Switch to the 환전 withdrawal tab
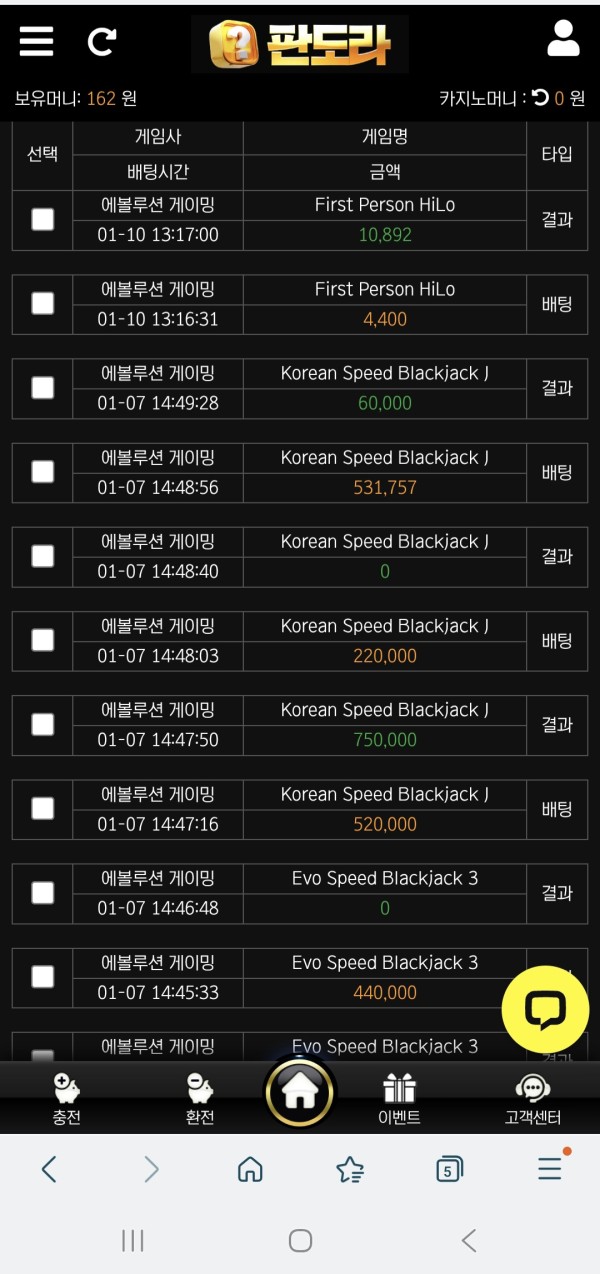The image size is (600, 1274). pyautogui.click(x=200, y=1099)
